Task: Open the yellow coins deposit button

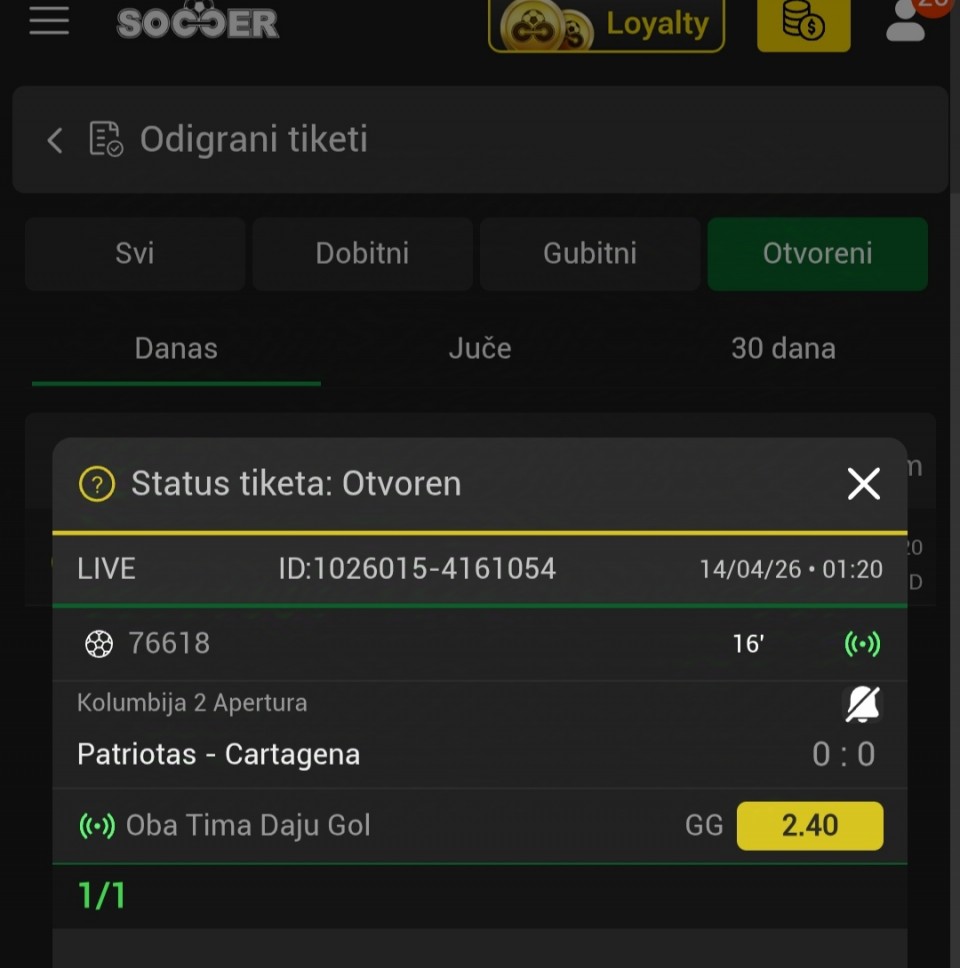Action: tap(803, 24)
